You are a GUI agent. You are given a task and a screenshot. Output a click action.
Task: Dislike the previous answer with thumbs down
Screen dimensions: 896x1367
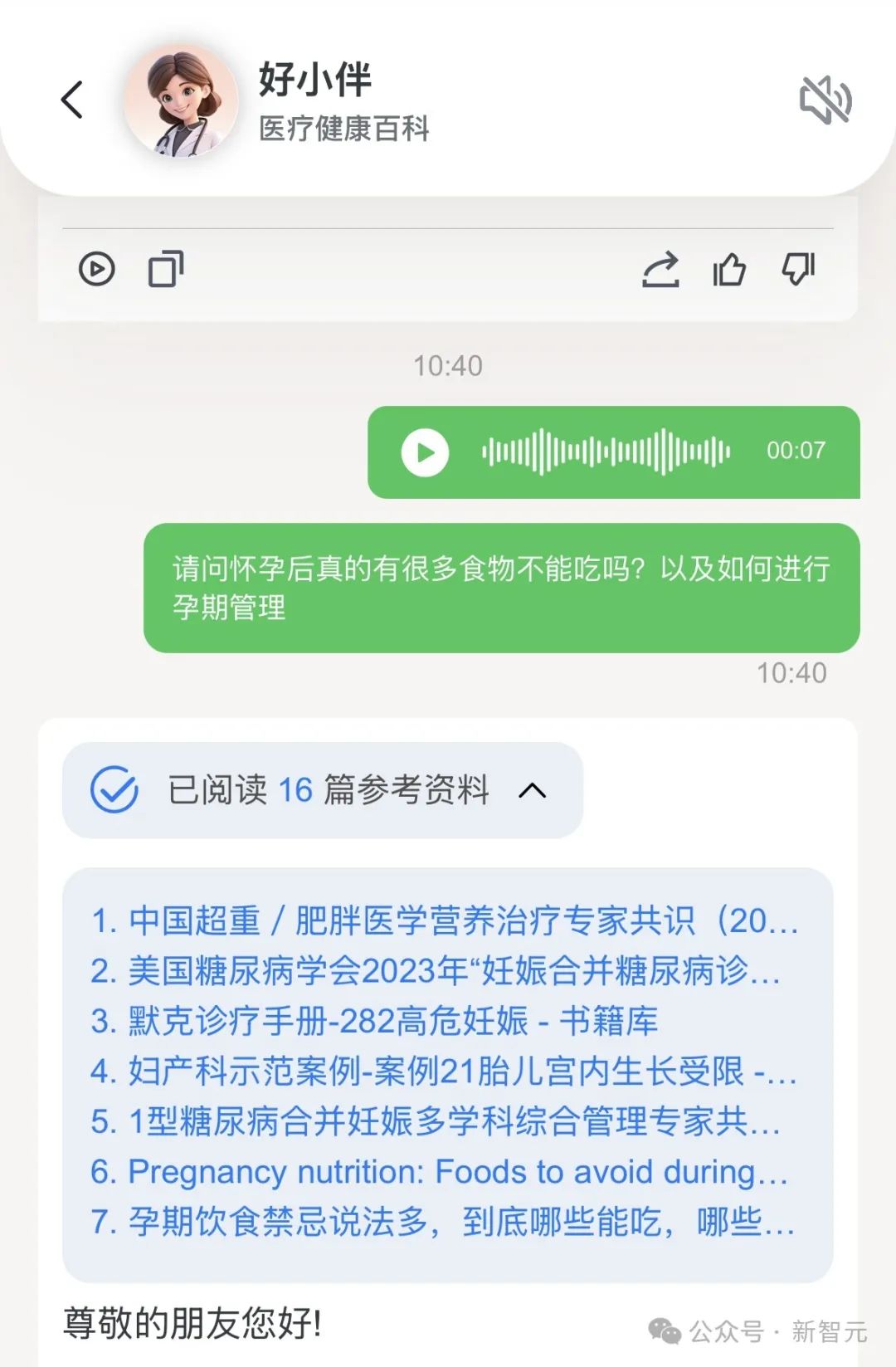point(798,269)
